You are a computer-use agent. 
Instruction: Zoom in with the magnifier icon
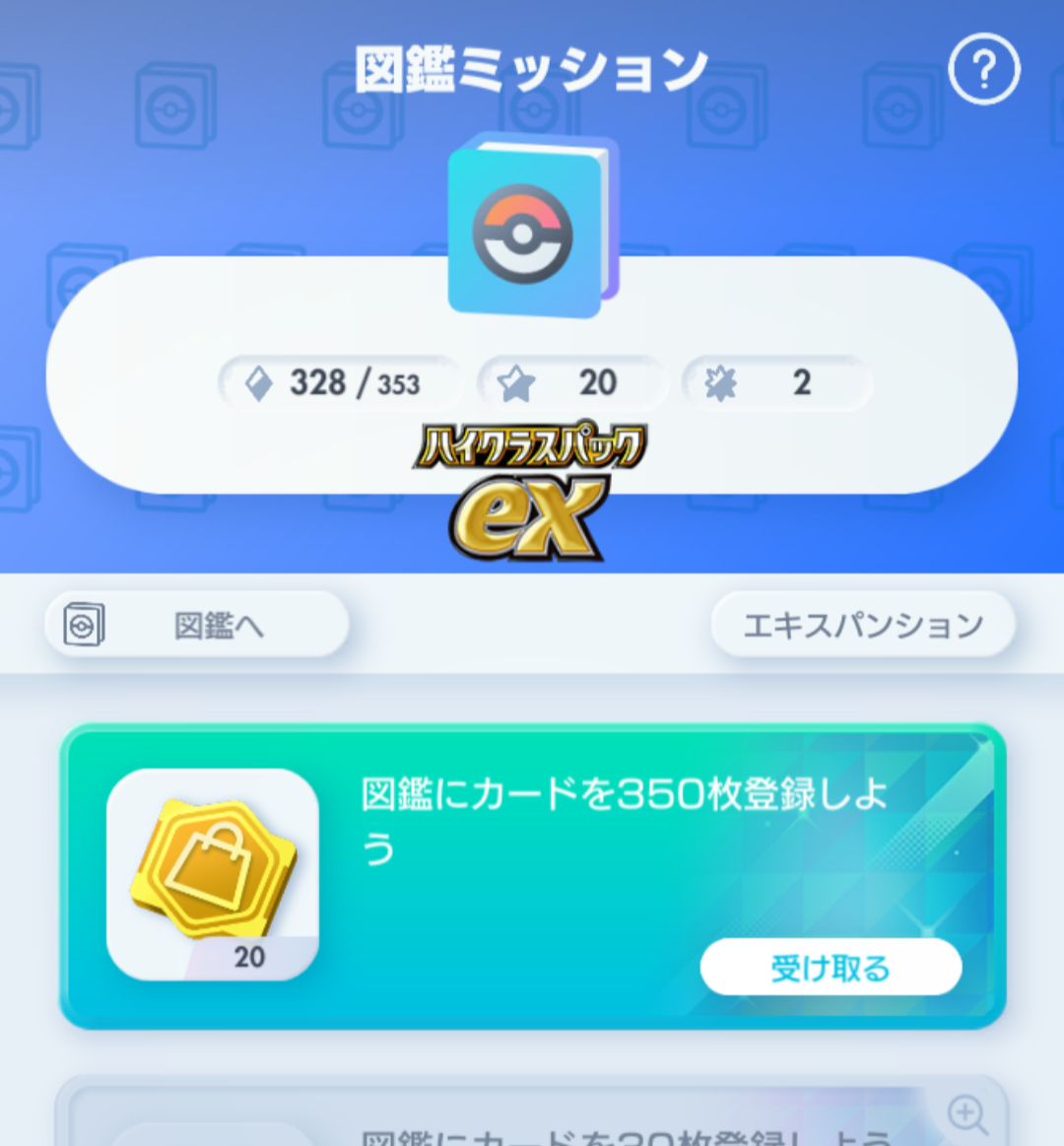(x=966, y=1115)
